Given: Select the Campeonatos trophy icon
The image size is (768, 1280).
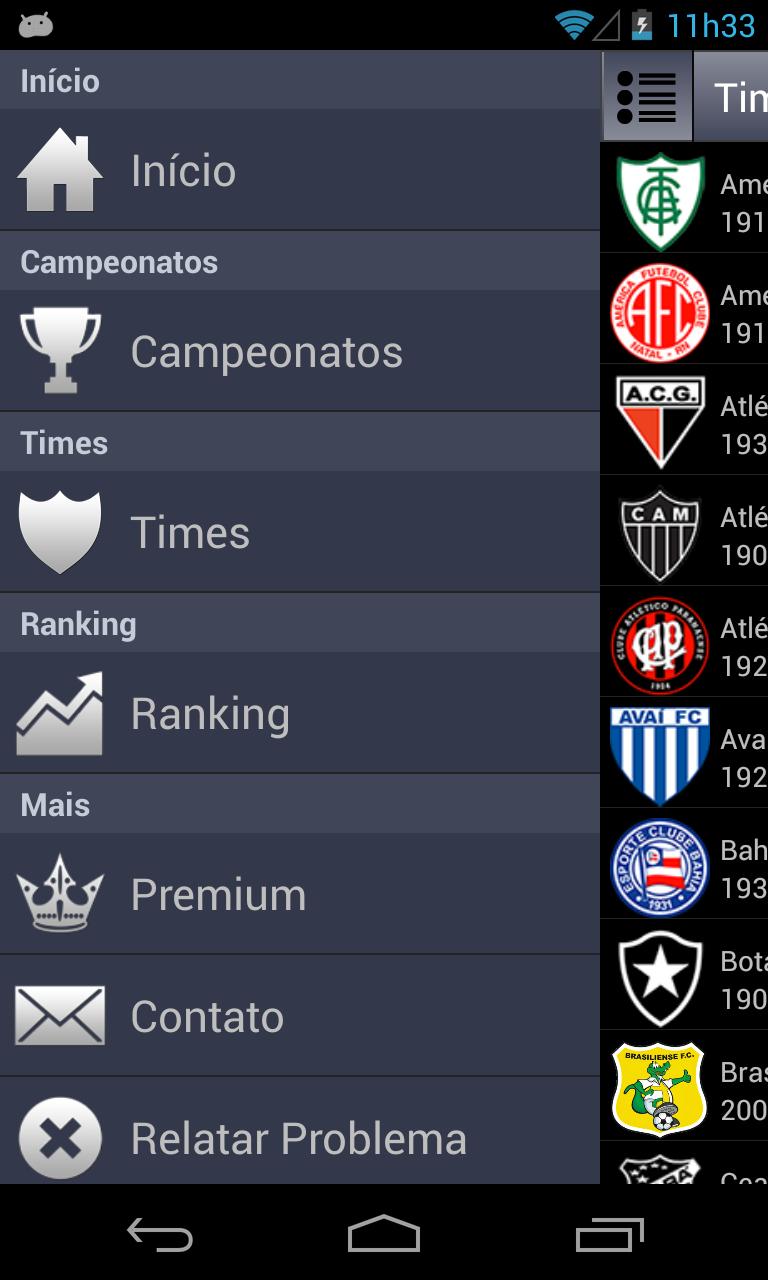Looking at the screenshot, I should point(60,350).
